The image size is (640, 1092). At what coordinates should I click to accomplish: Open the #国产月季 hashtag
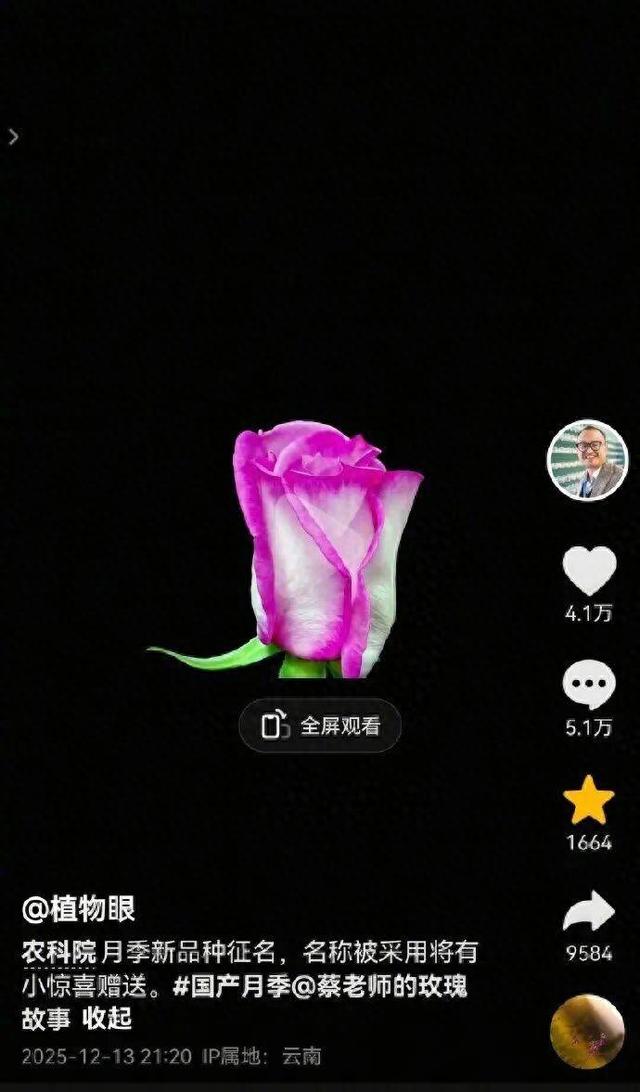(x=226, y=987)
